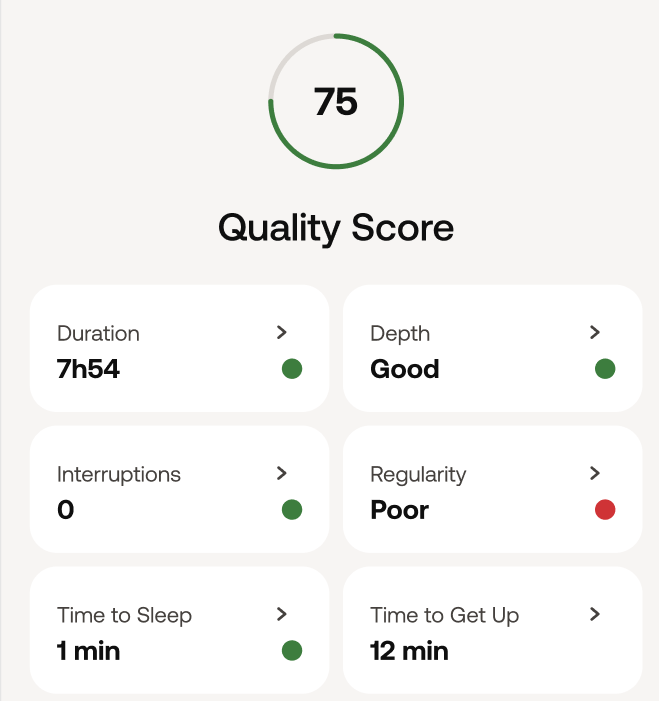Image resolution: width=659 pixels, height=701 pixels.
Task: Show Regularity details marked Poor
Action: 492,491
